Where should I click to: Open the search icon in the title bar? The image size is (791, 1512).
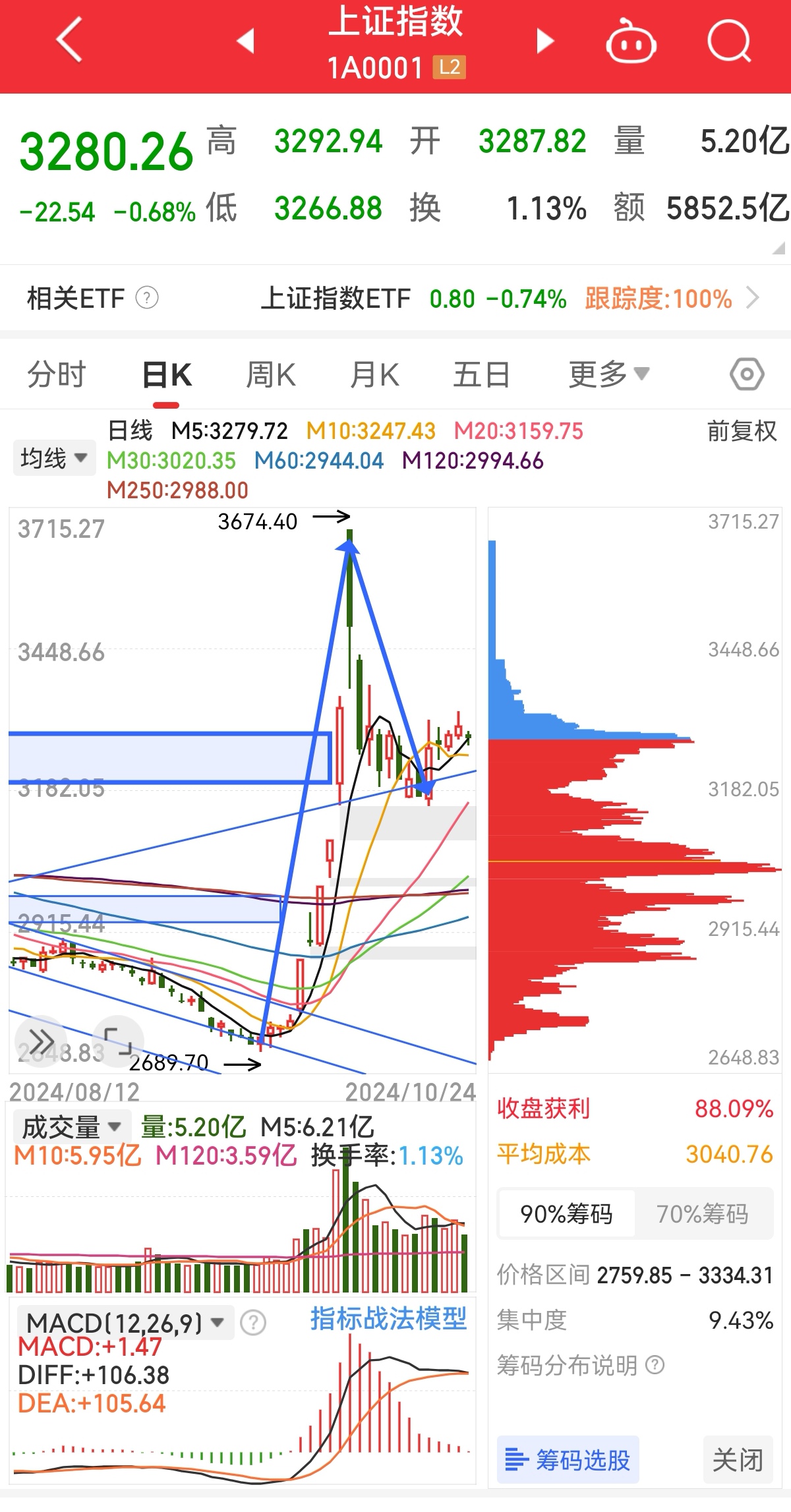pyautogui.click(x=728, y=41)
